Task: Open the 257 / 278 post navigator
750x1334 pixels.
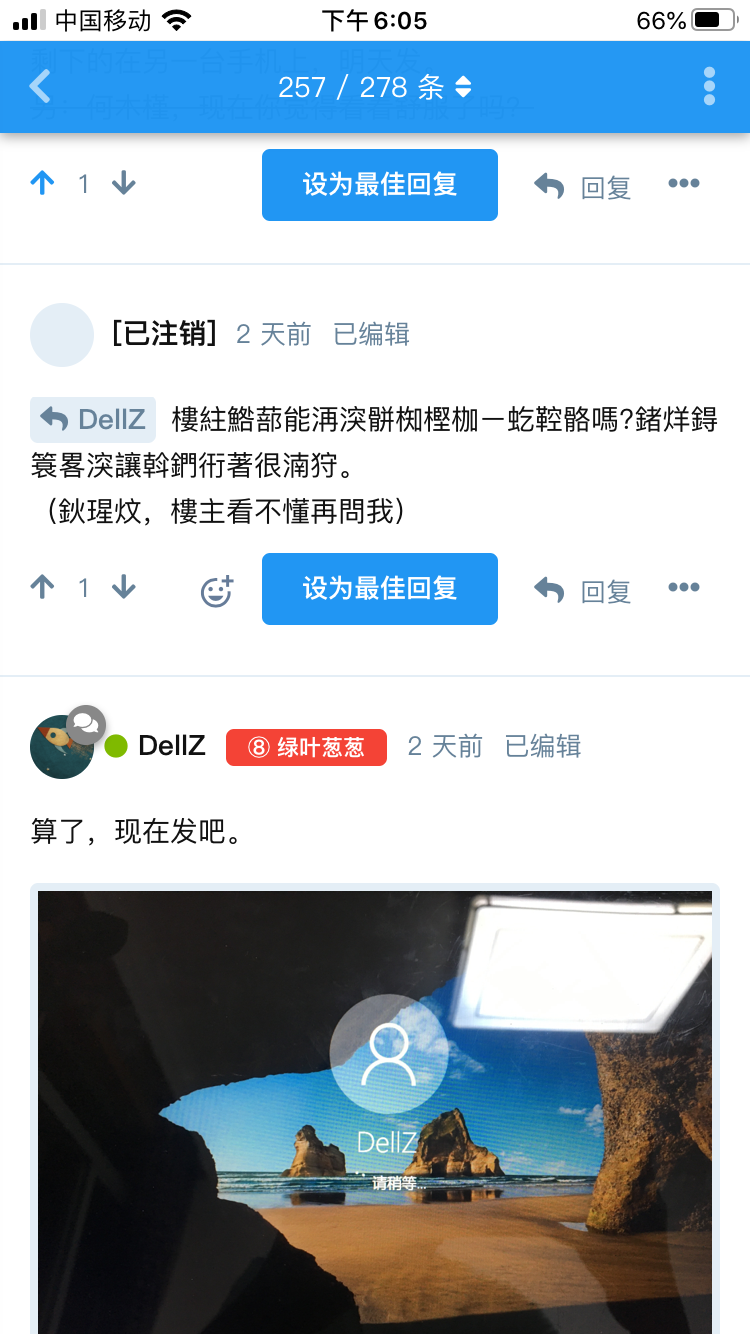Action: [375, 87]
